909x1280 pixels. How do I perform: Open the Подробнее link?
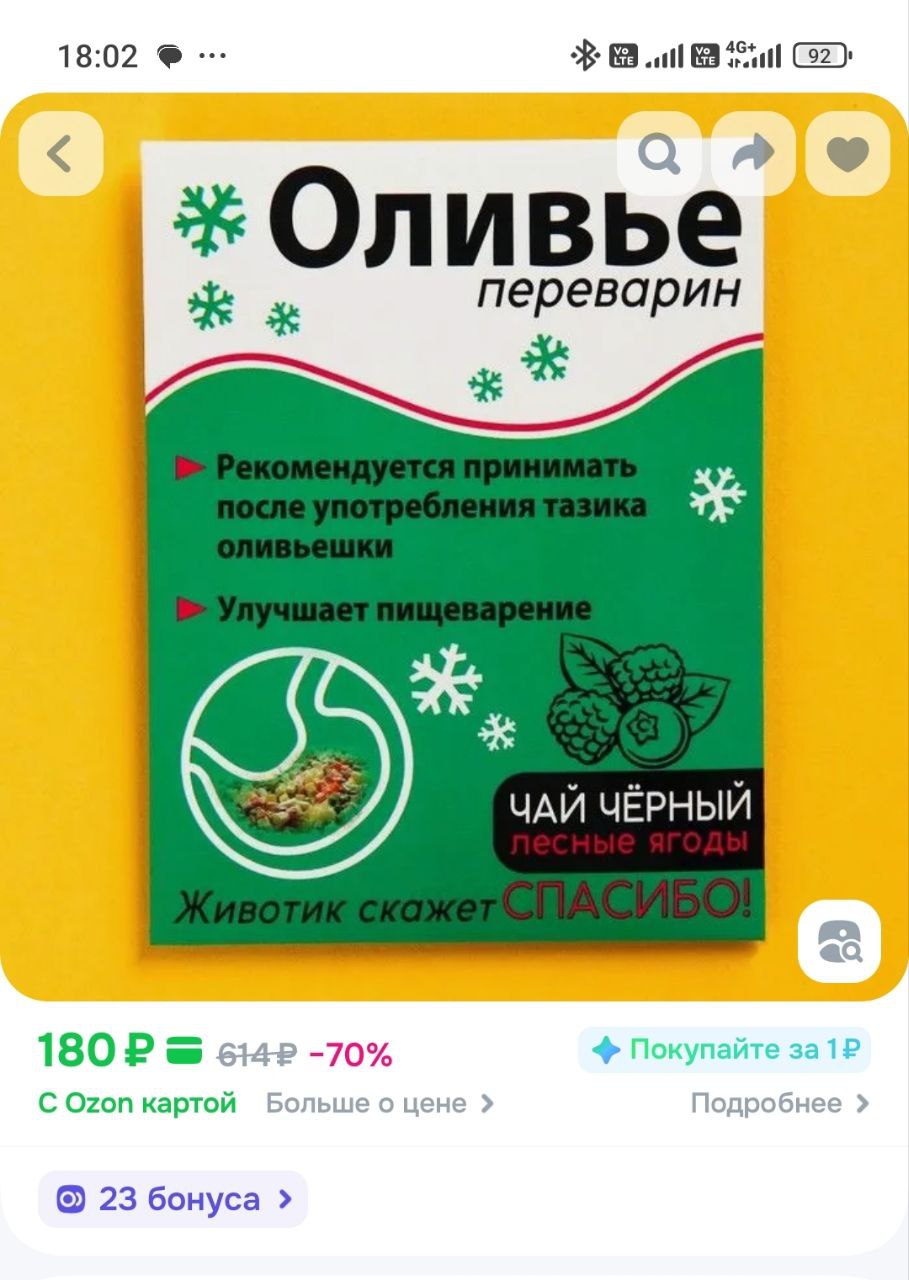779,1104
